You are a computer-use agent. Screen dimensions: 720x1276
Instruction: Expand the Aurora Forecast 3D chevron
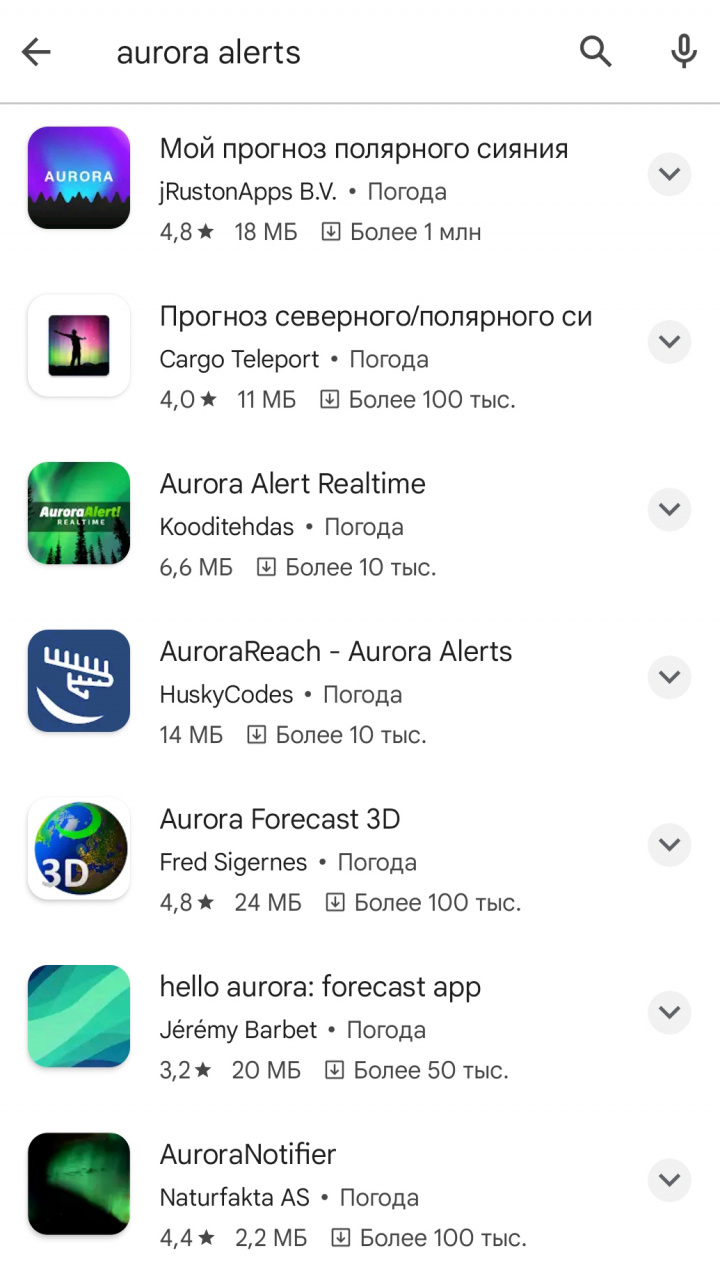click(669, 845)
